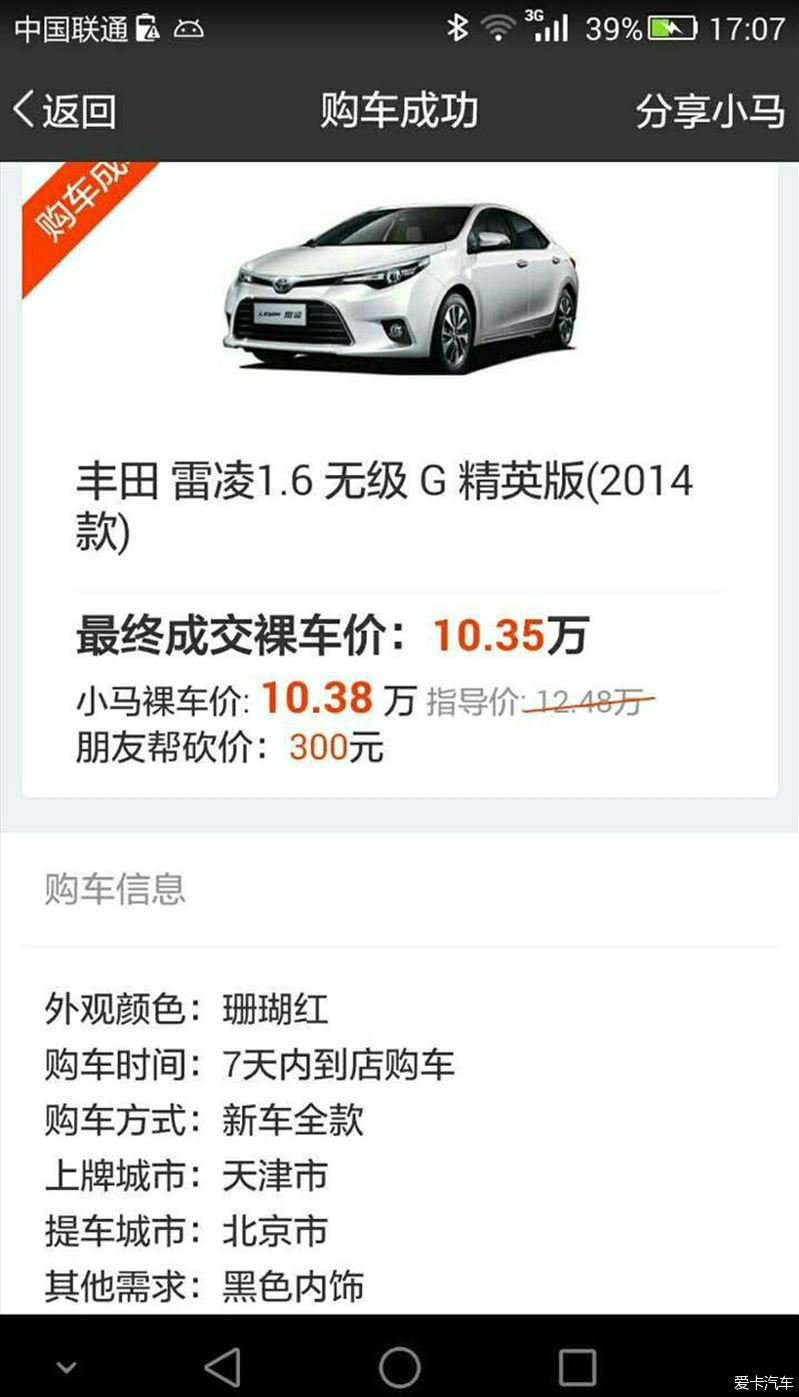Tap the system back triangle
Screen dimensions: 799x1397
[222, 1365]
